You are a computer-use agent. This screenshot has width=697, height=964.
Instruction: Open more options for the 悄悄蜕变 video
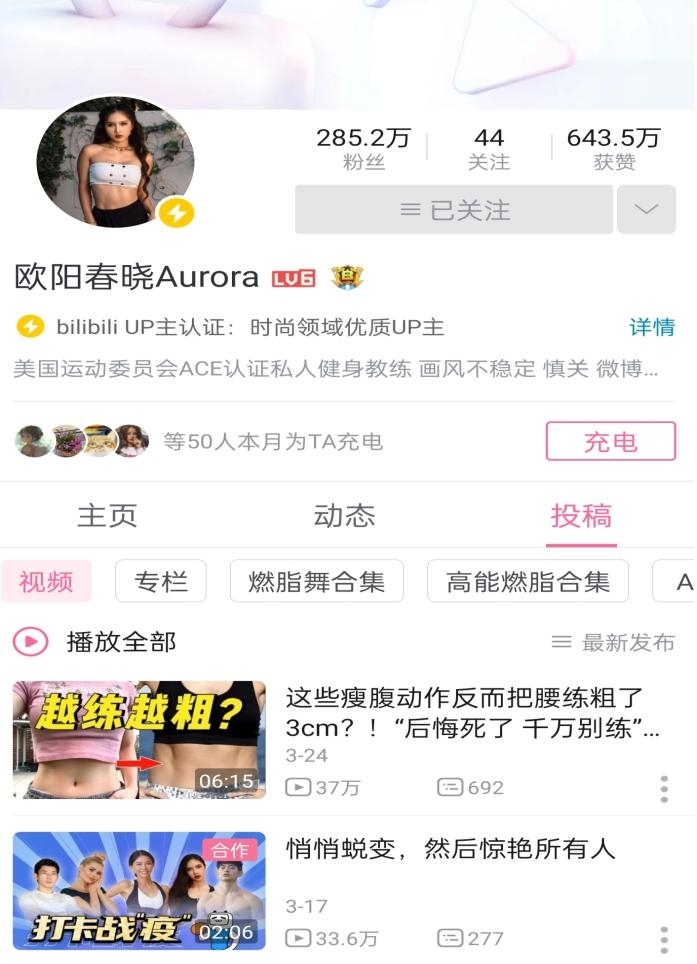(x=664, y=940)
